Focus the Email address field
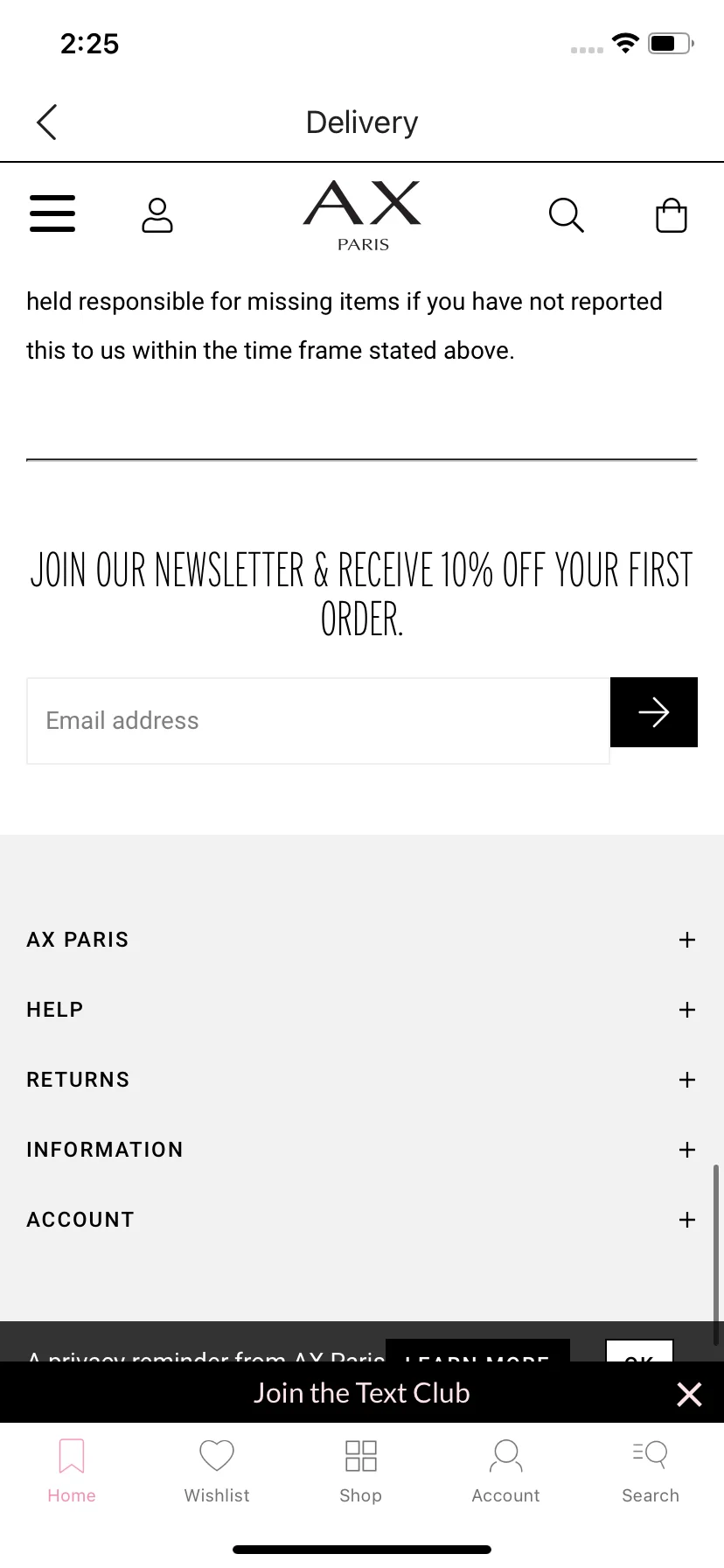 click(x=318, y=721)
